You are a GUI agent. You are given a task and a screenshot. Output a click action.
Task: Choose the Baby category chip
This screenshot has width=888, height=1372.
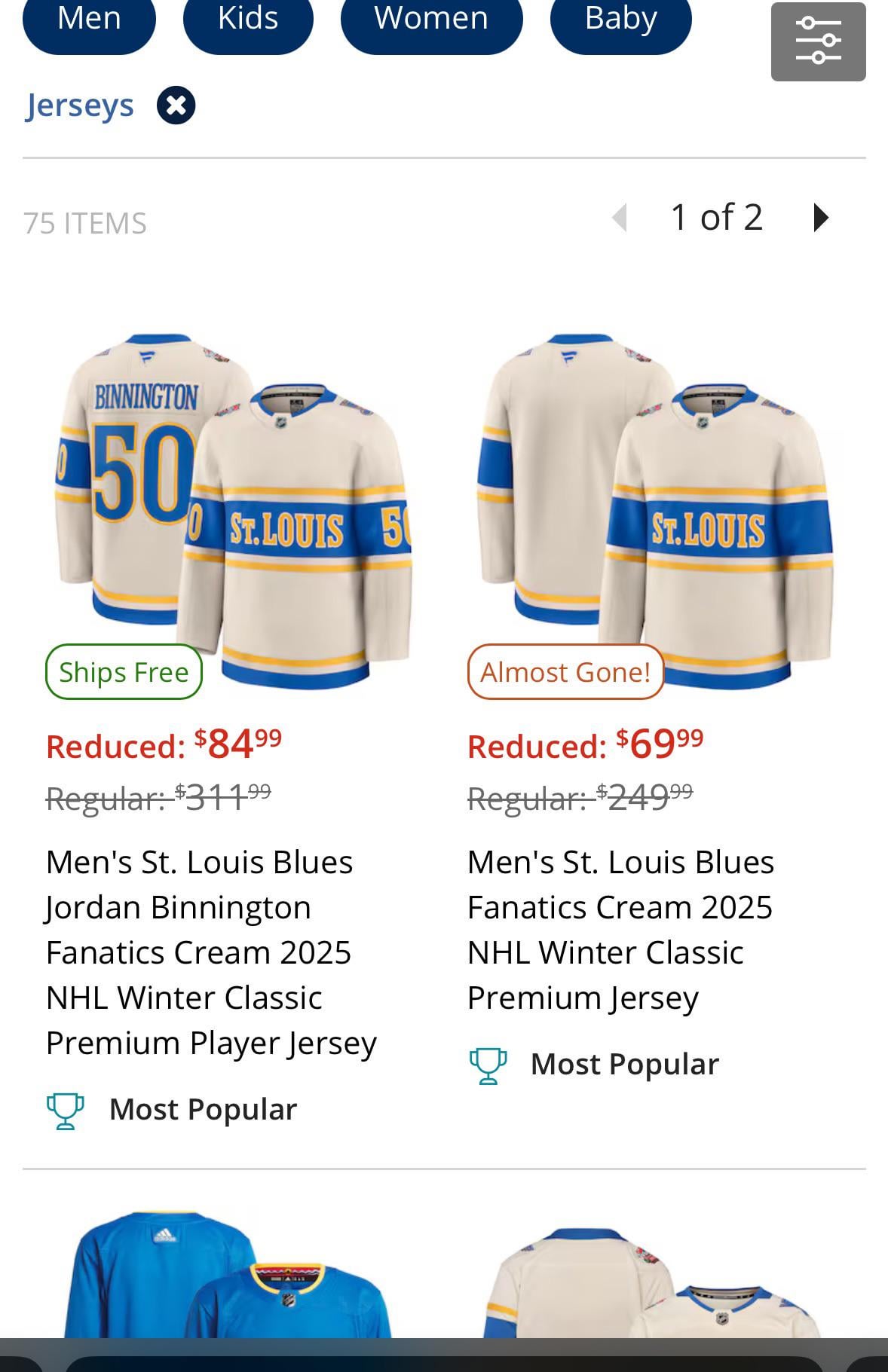620,21
